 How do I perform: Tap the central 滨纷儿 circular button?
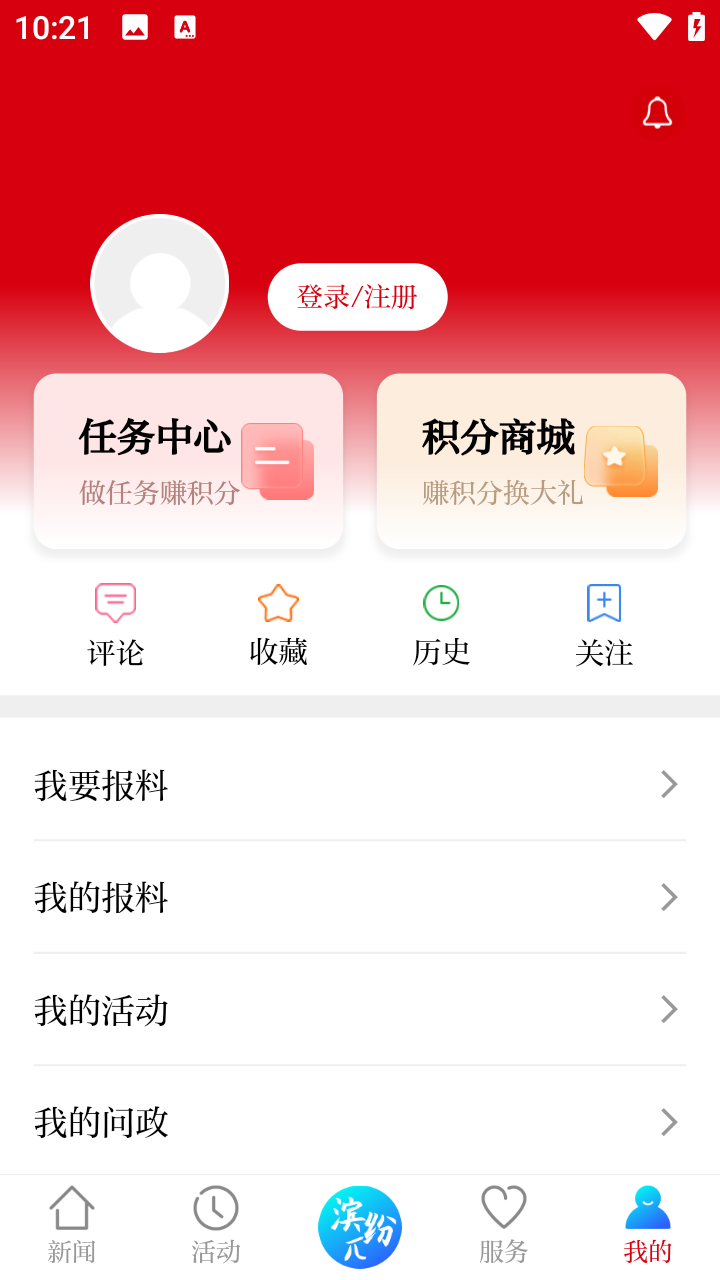359,1226
